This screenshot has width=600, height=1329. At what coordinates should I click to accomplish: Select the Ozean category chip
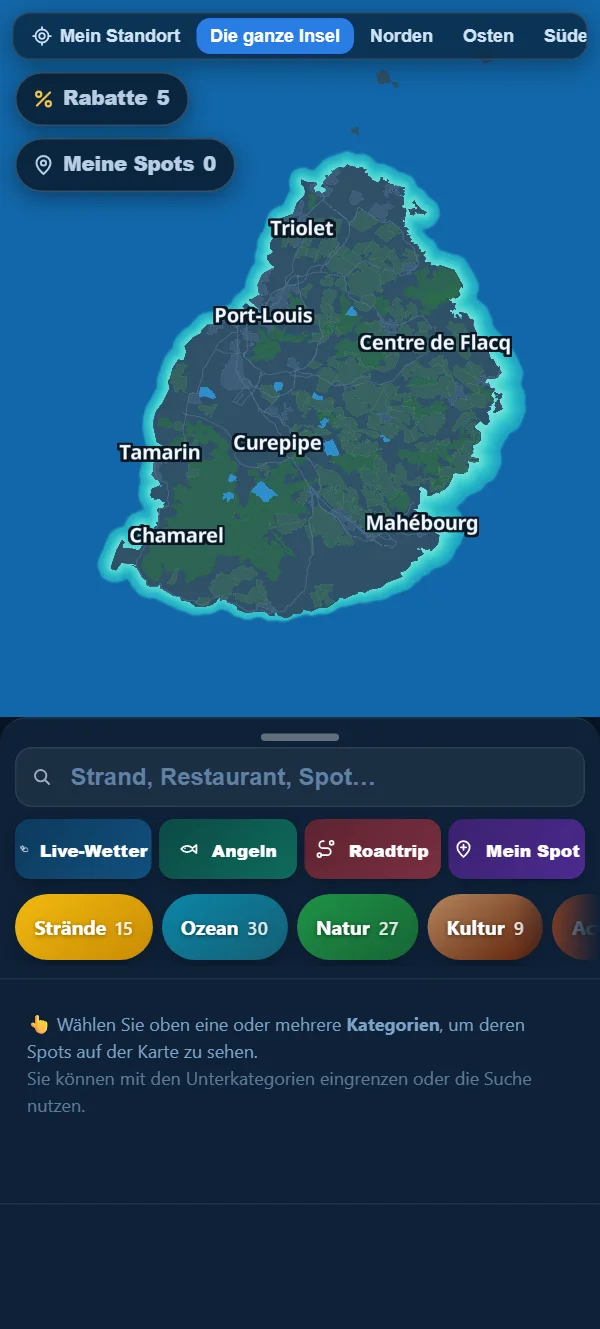[225, 927]
